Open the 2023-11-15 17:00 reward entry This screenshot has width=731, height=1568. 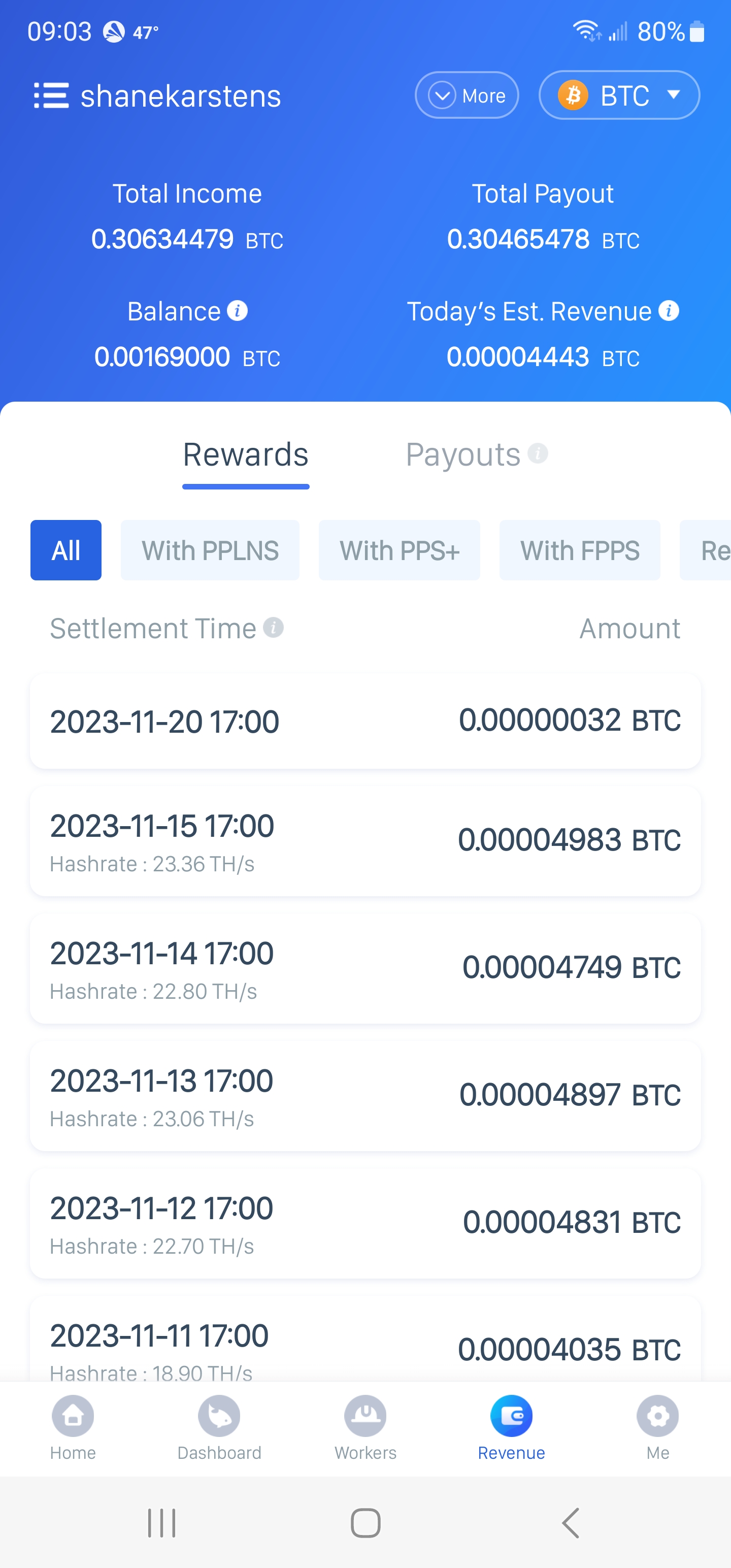pos(365,840)
